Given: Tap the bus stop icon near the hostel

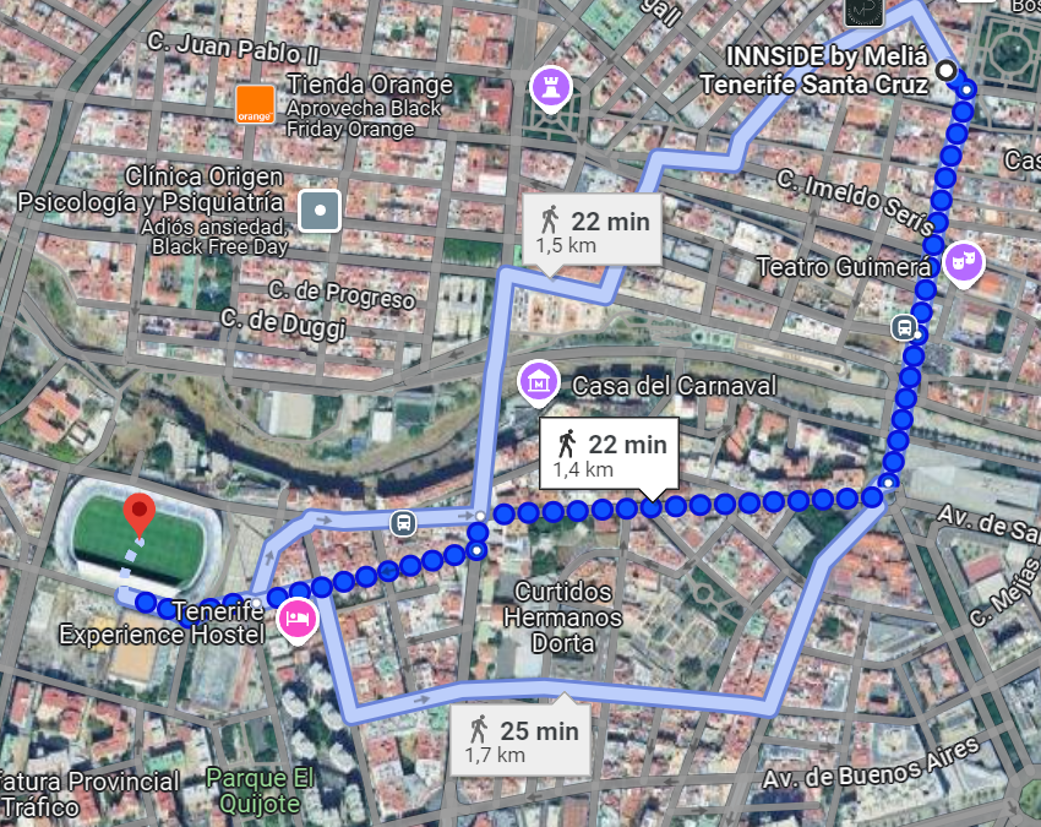Looking at the screenshot, I should click(x=403, y=521).
